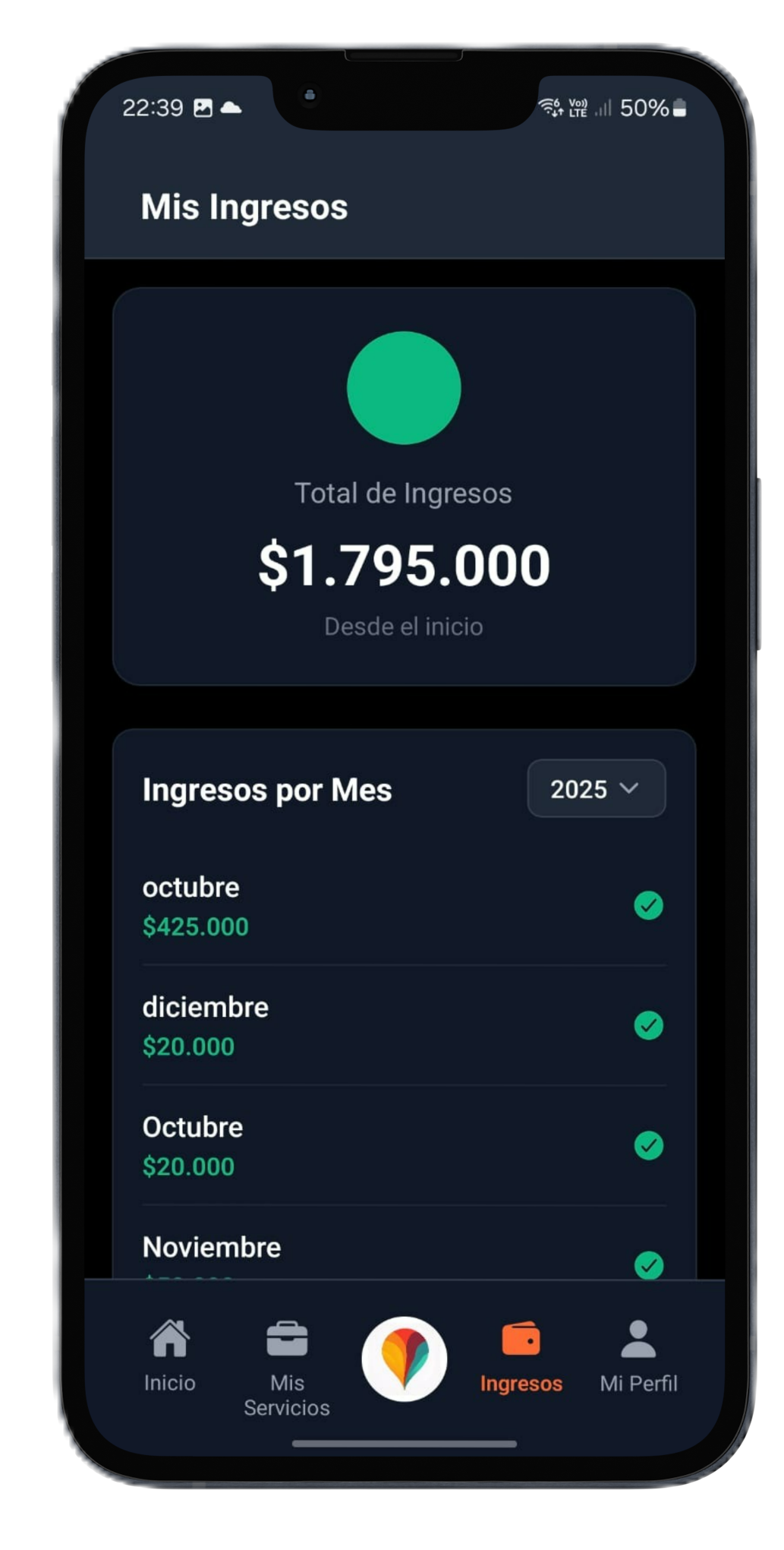Open the Ingresos por Mes section header
Viewport: 784px width, 1550px height.
click(266, 789)
